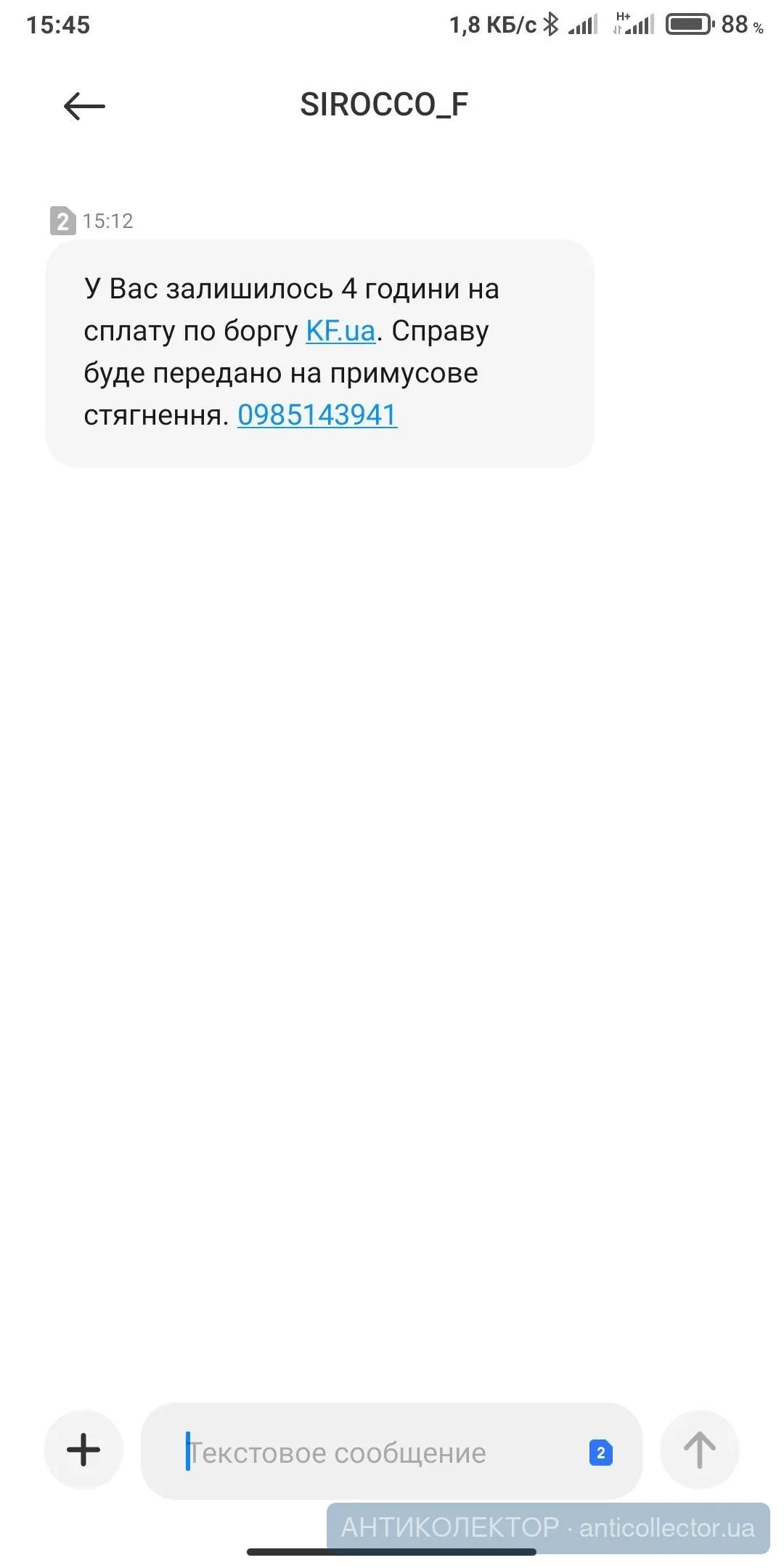
Task: Open the plus attachment menu
Action: coord(83,1450)
